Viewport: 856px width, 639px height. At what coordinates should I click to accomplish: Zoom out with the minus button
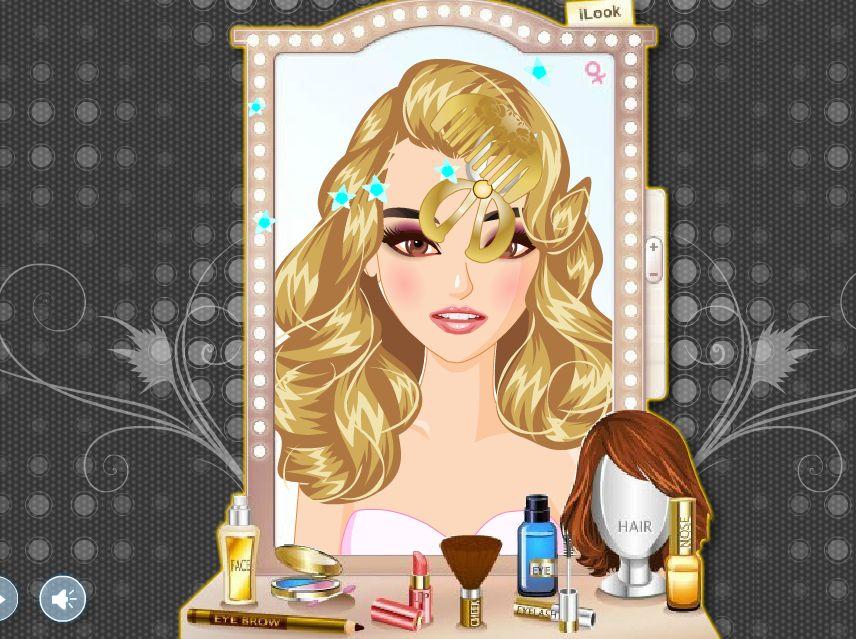(653, 273)
